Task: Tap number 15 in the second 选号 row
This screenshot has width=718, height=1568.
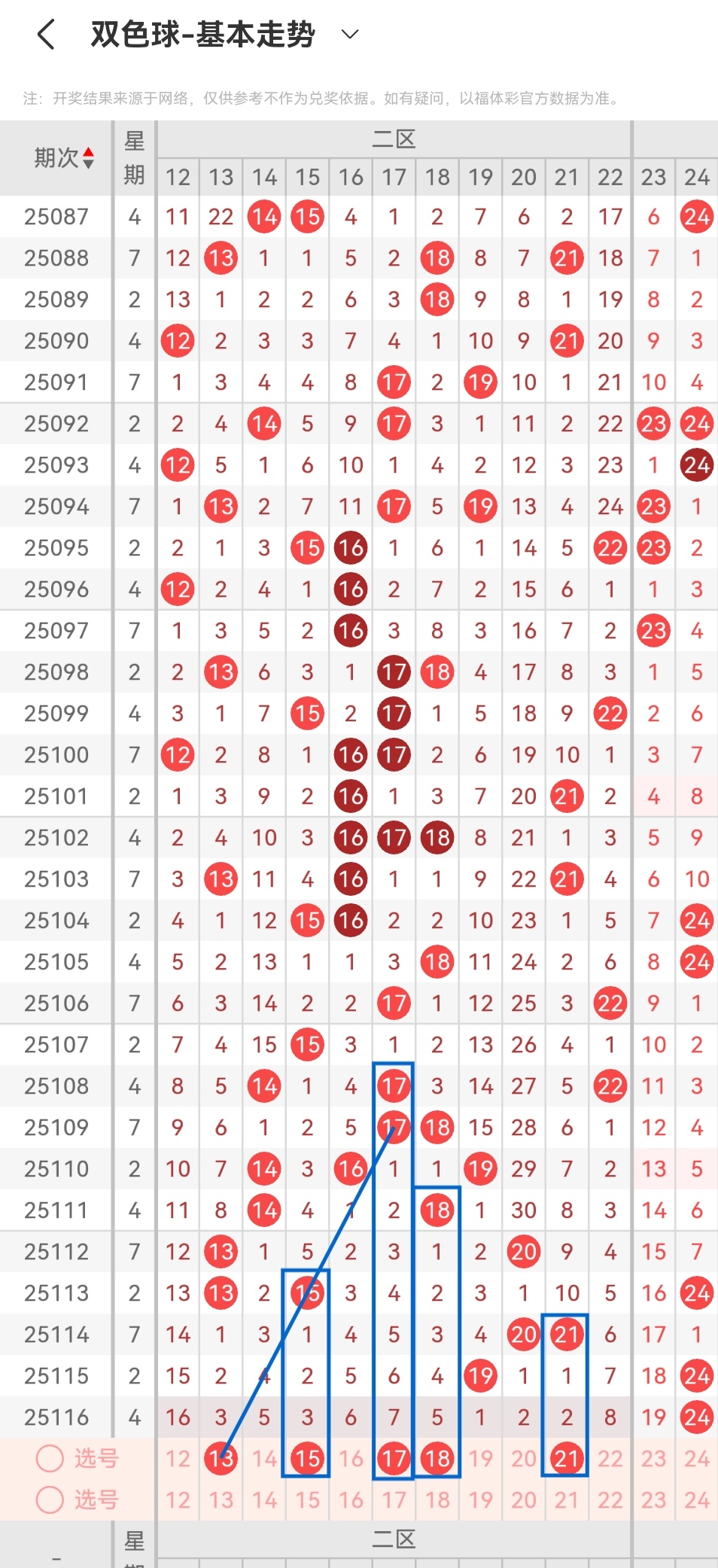Action: click(x=307, y=1499)
